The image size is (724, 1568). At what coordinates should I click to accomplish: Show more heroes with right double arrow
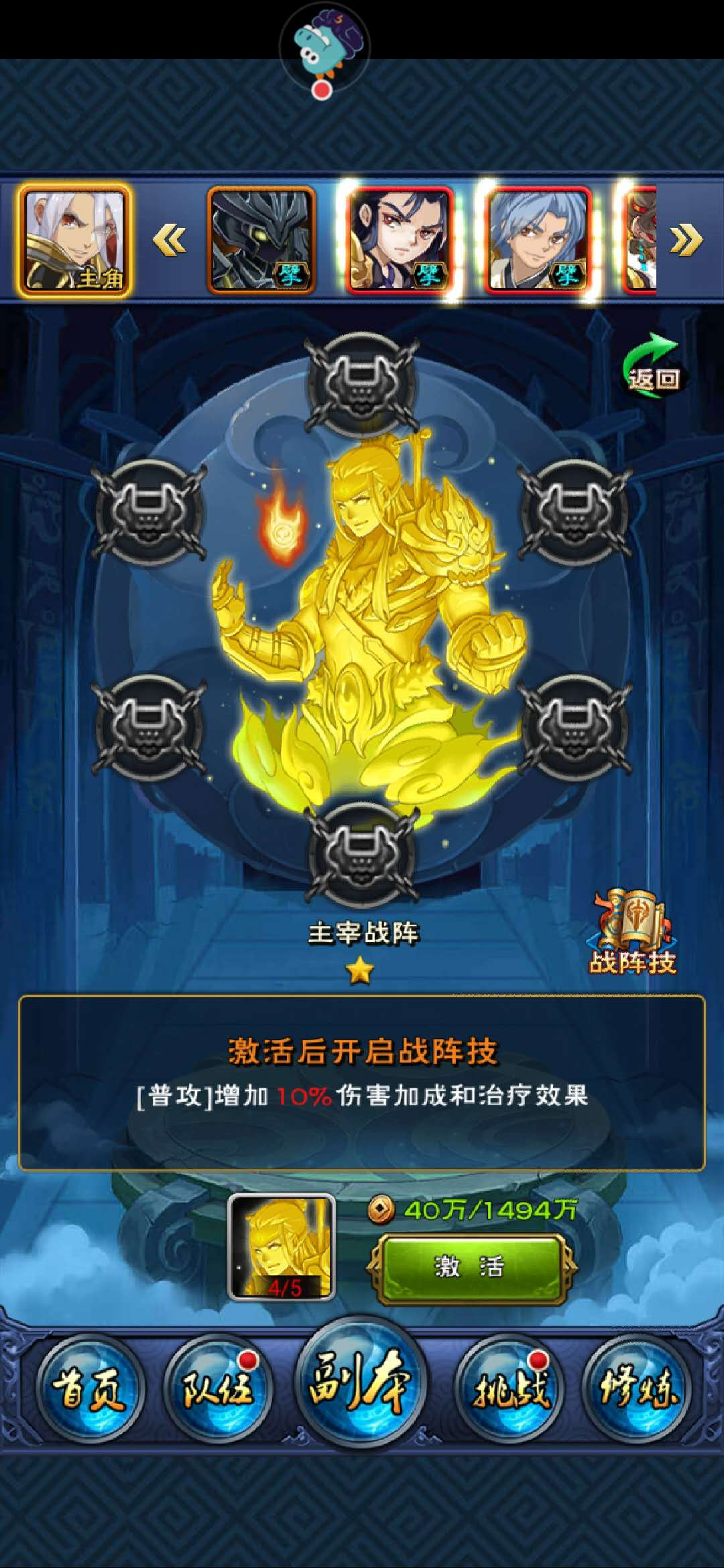(x=686, y=240)
